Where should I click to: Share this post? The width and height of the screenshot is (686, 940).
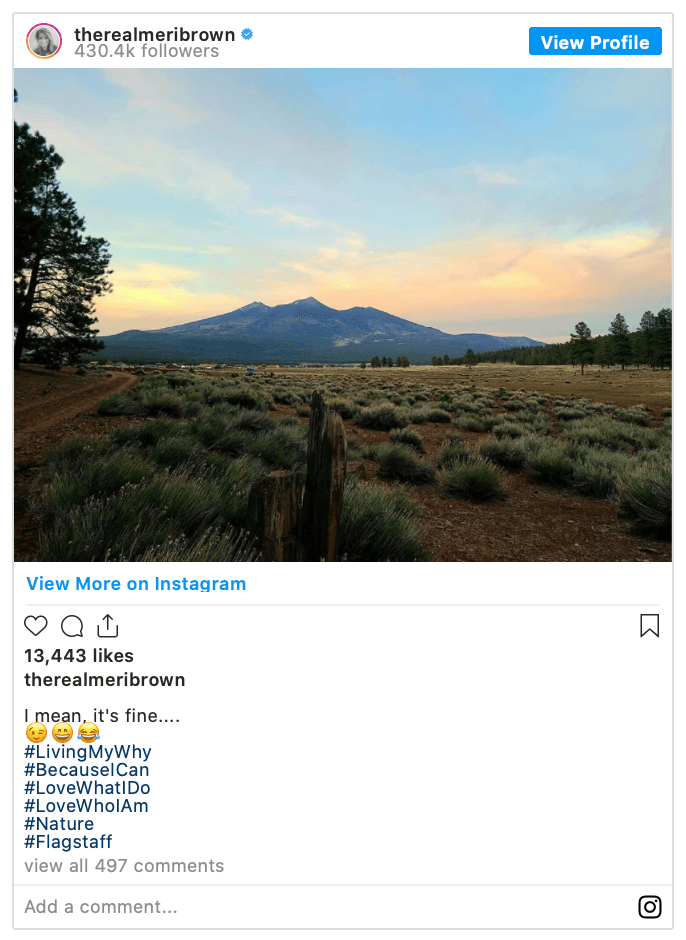pos(108,626)
